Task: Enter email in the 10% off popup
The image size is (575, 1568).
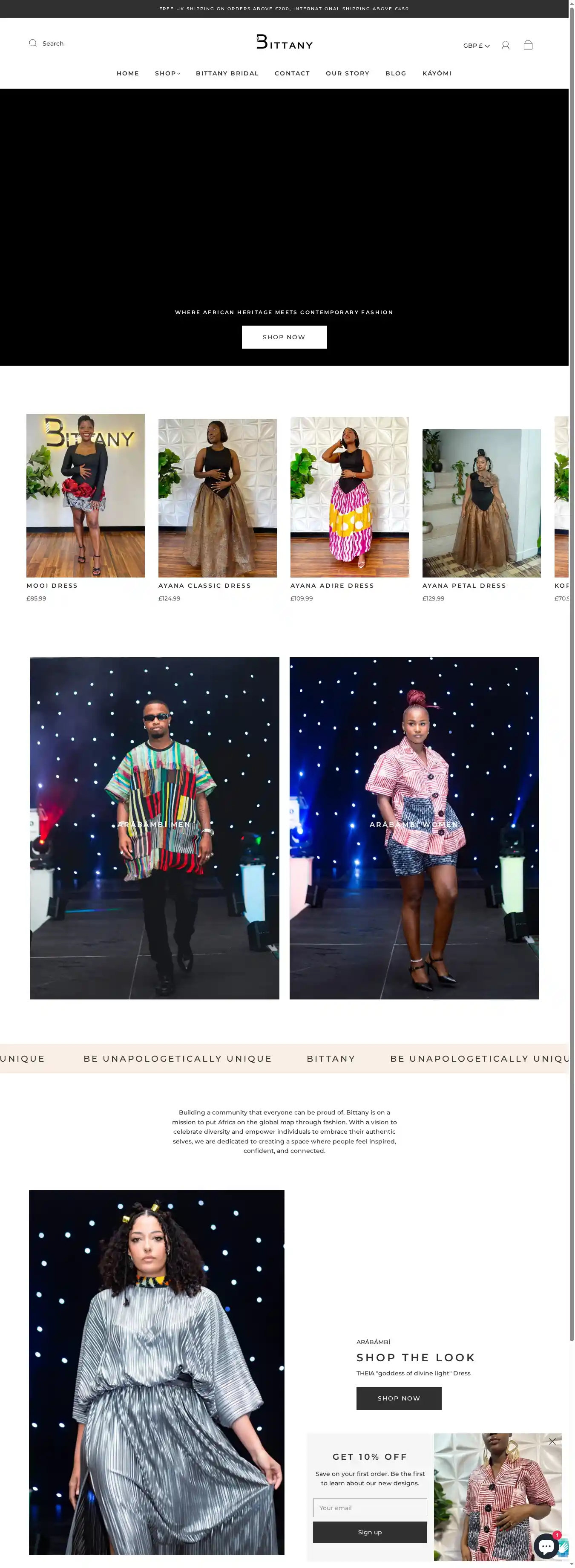Action: coord(369,1508)
